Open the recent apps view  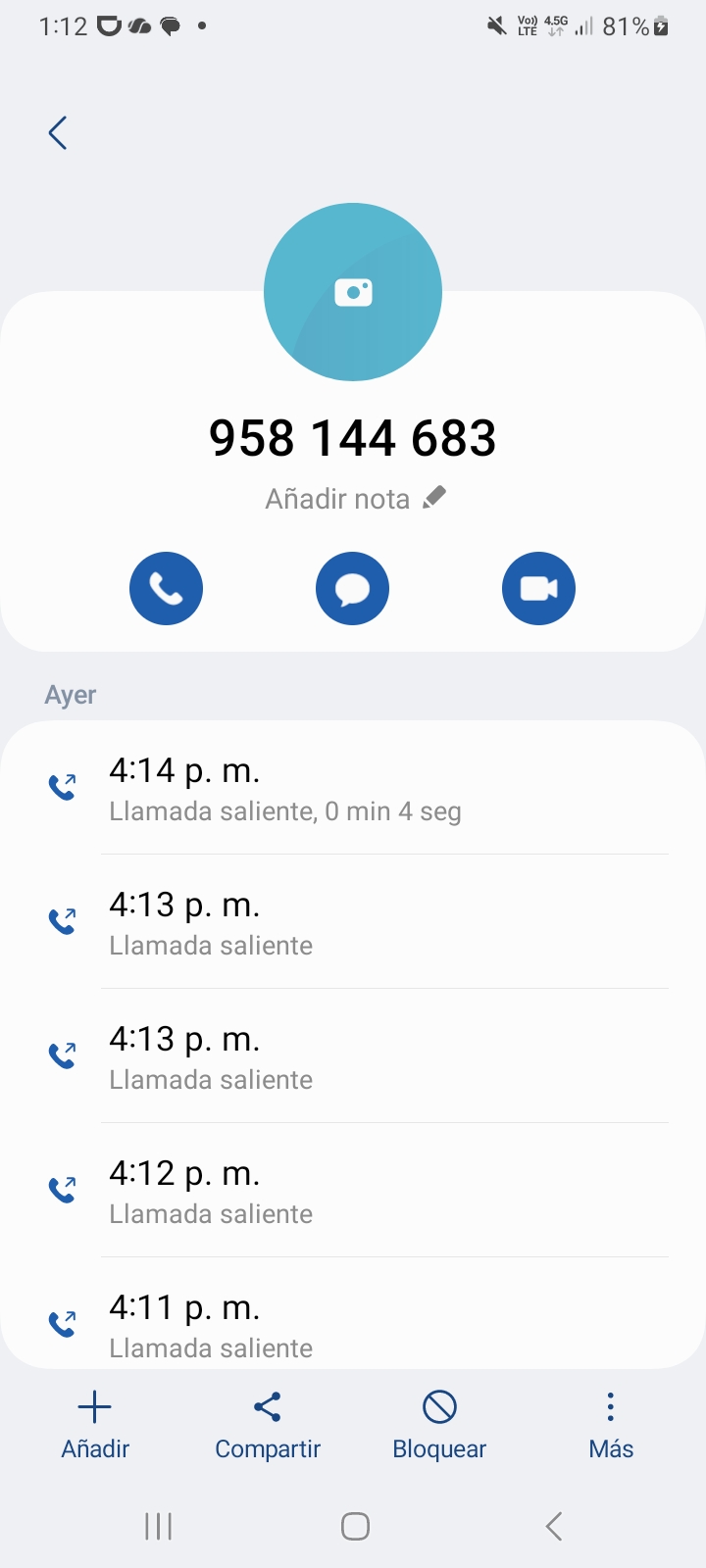coord(158,1526)
